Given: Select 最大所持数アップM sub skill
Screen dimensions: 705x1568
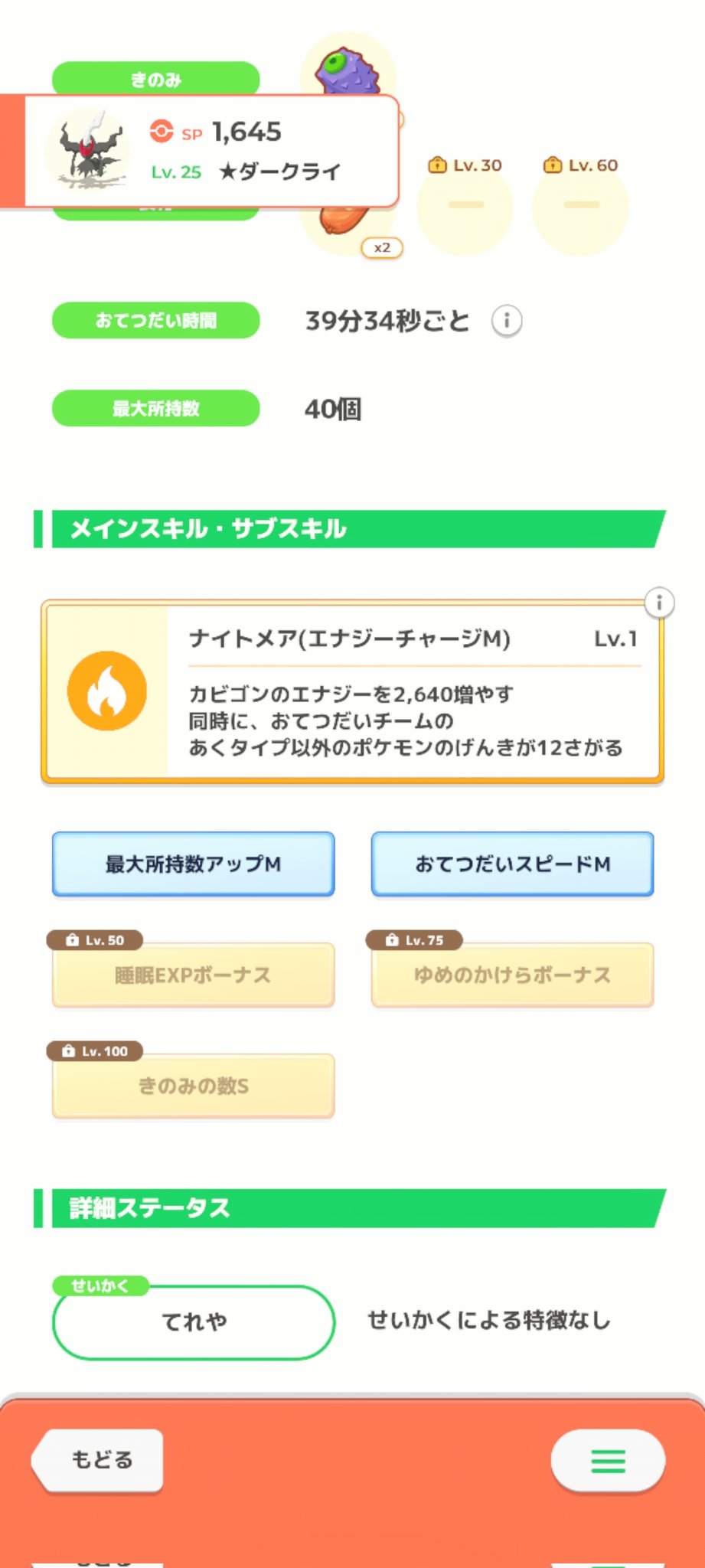Looking at the screenshot, I should 193,864.
